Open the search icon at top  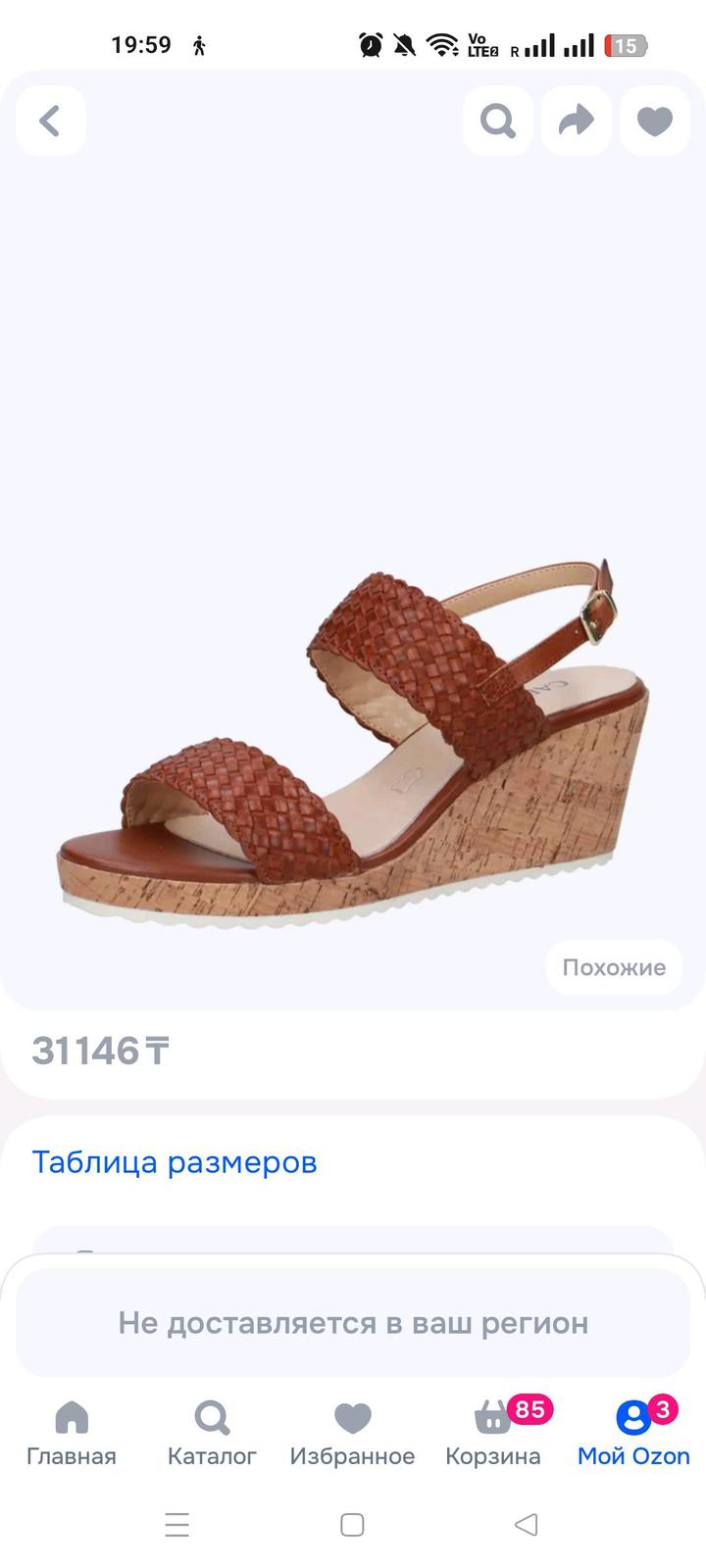(497, 121)
